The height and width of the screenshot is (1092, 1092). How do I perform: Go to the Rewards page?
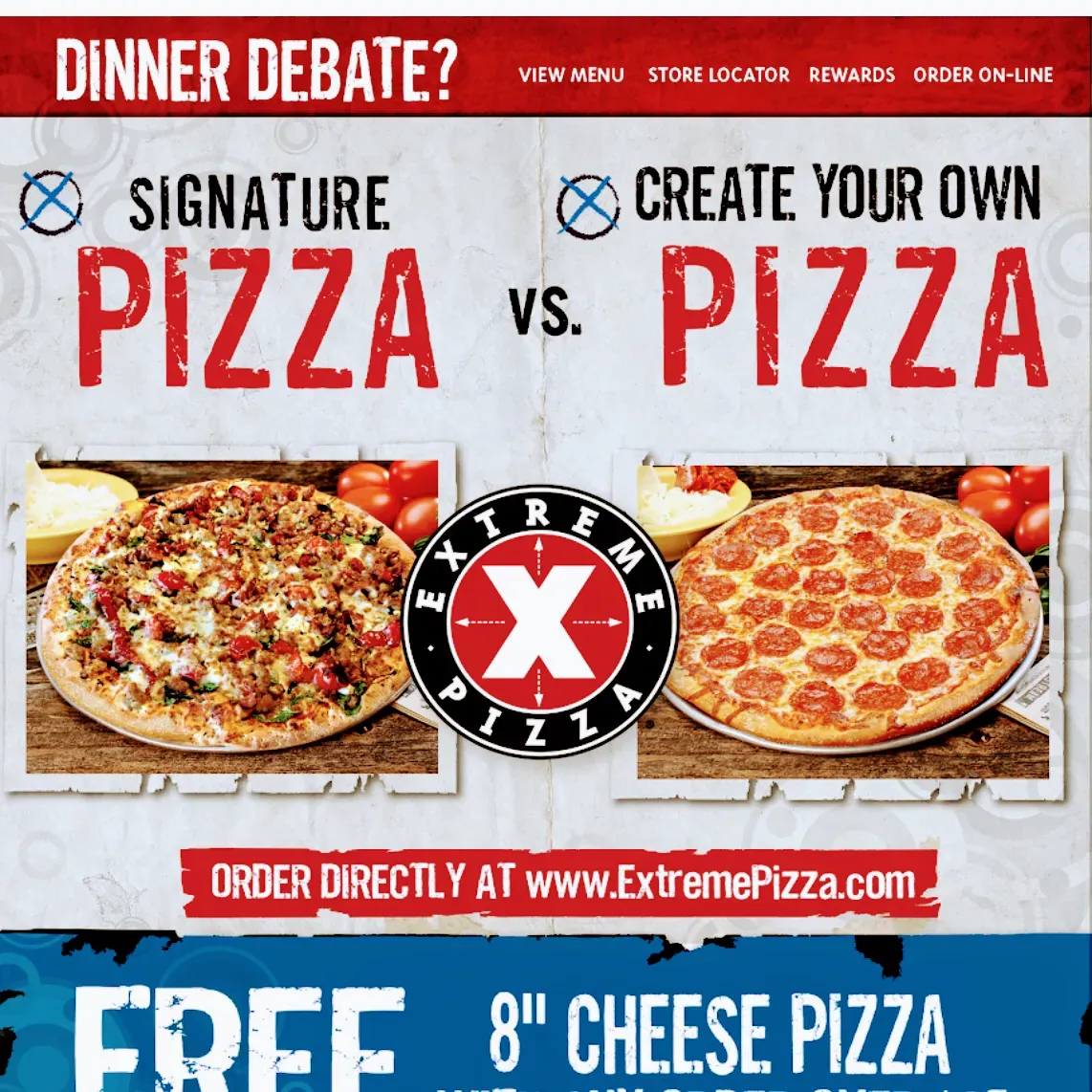click(x=851, y=75)
